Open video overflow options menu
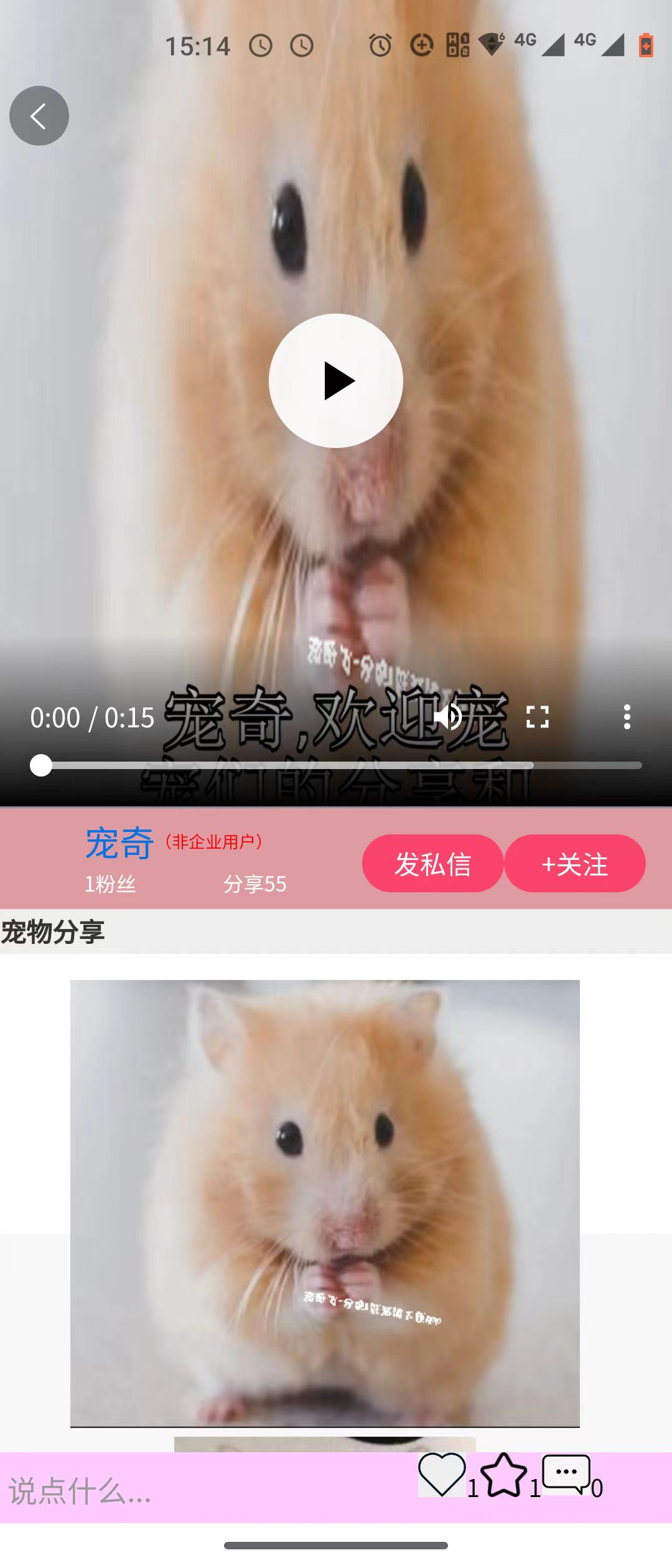This screenshot has width=672, height=1568. (627, 717)
